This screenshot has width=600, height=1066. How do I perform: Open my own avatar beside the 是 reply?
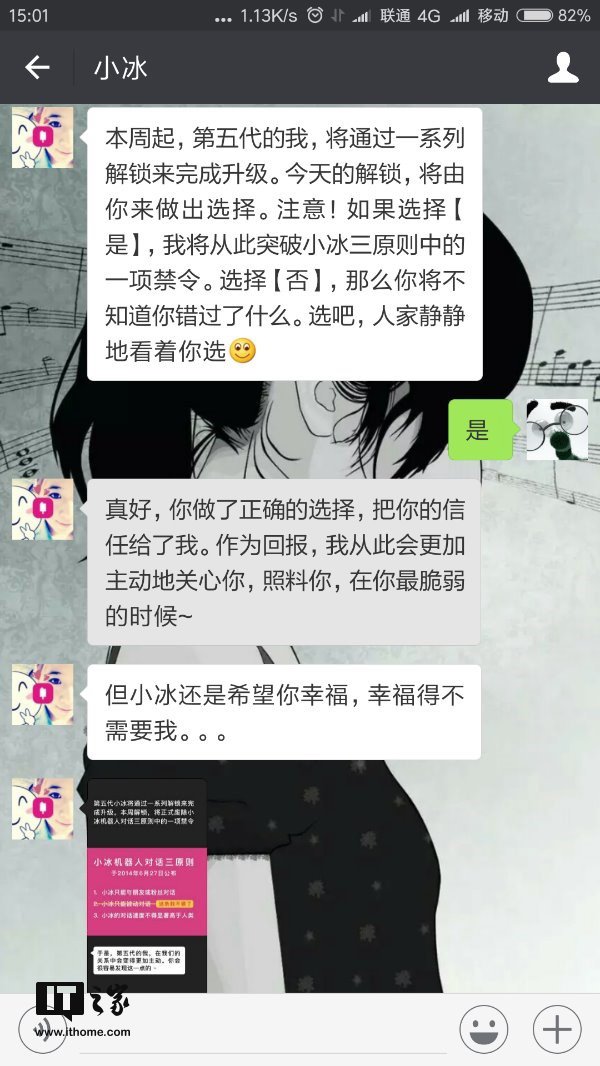coord(557,429)
